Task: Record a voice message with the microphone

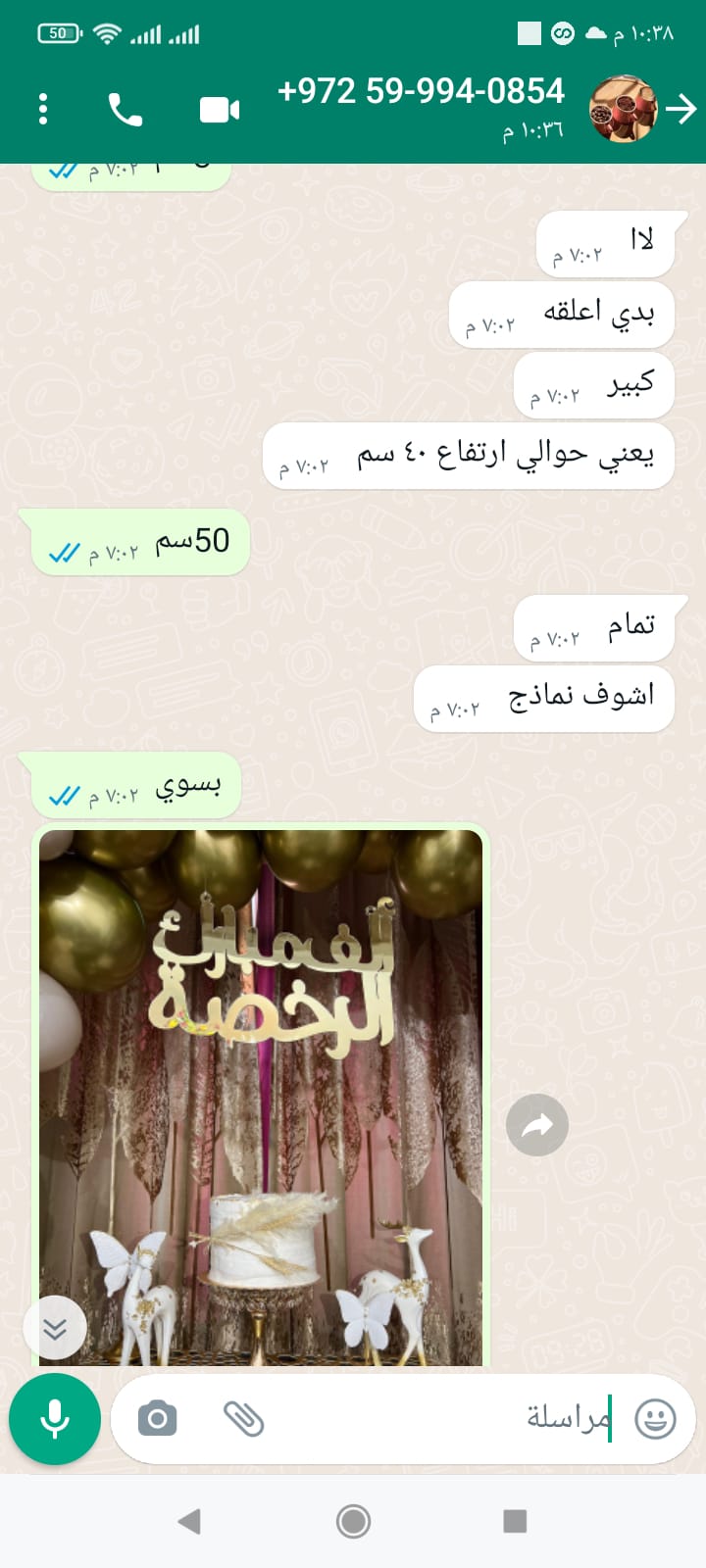Action: 55,1419
